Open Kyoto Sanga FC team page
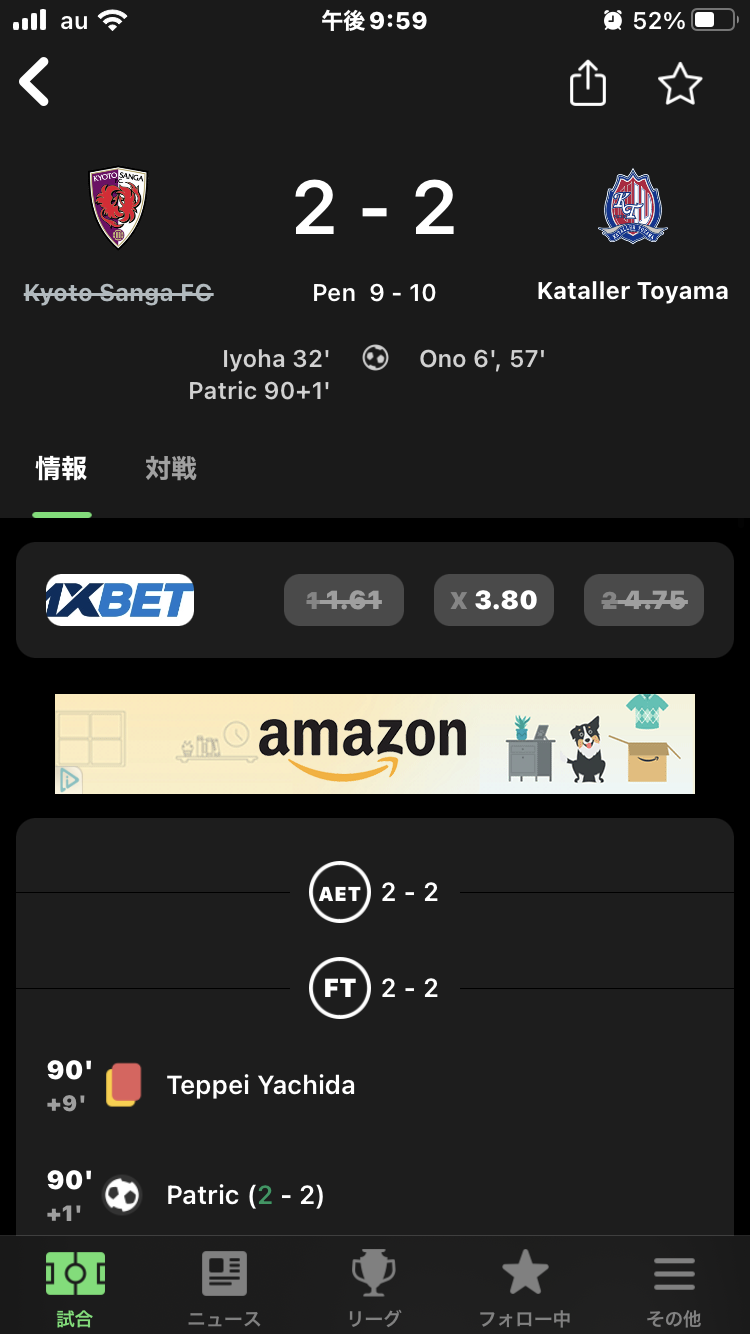Image resolution: width=750 pixels, height=1334 pixels. (119, 208)
